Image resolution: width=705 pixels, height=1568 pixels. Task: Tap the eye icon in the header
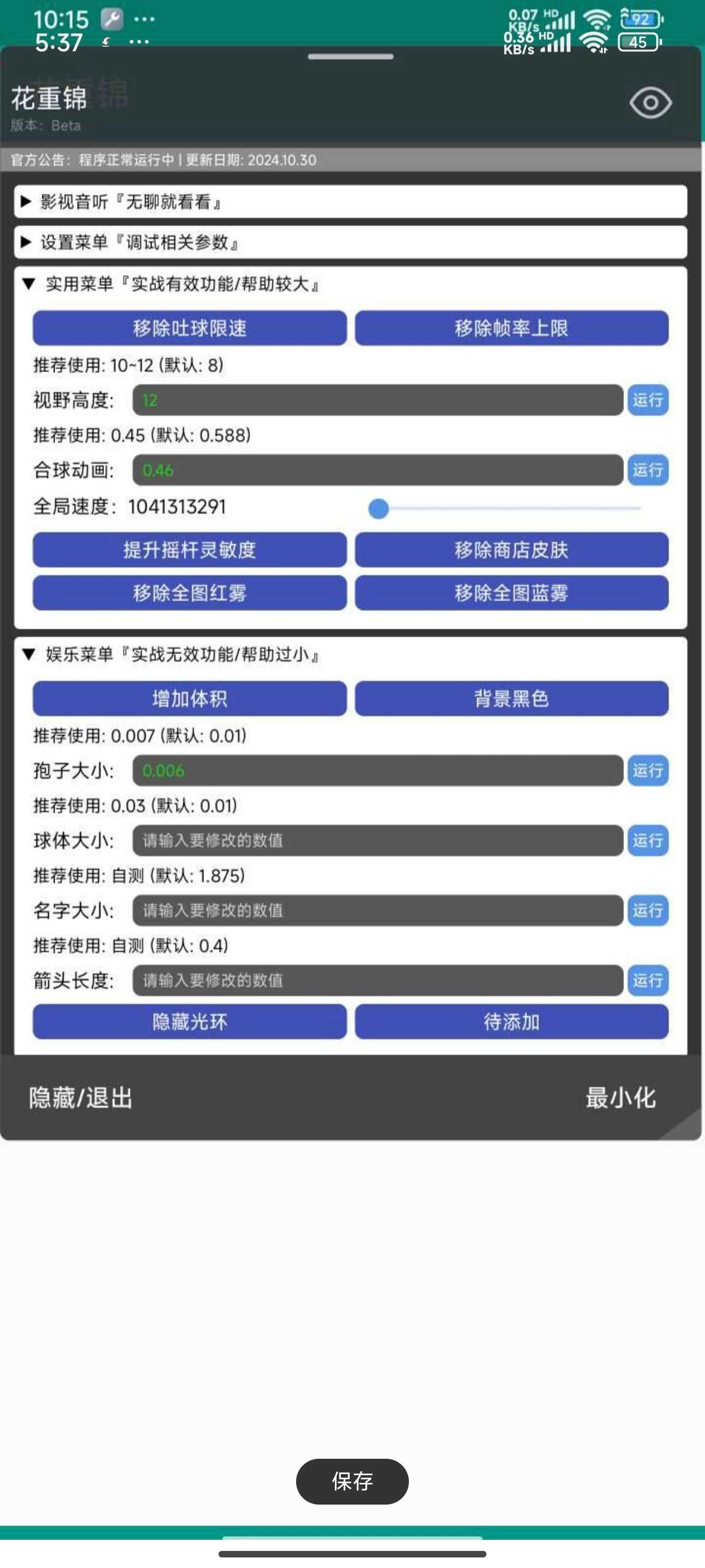click(x=650, y=103)
